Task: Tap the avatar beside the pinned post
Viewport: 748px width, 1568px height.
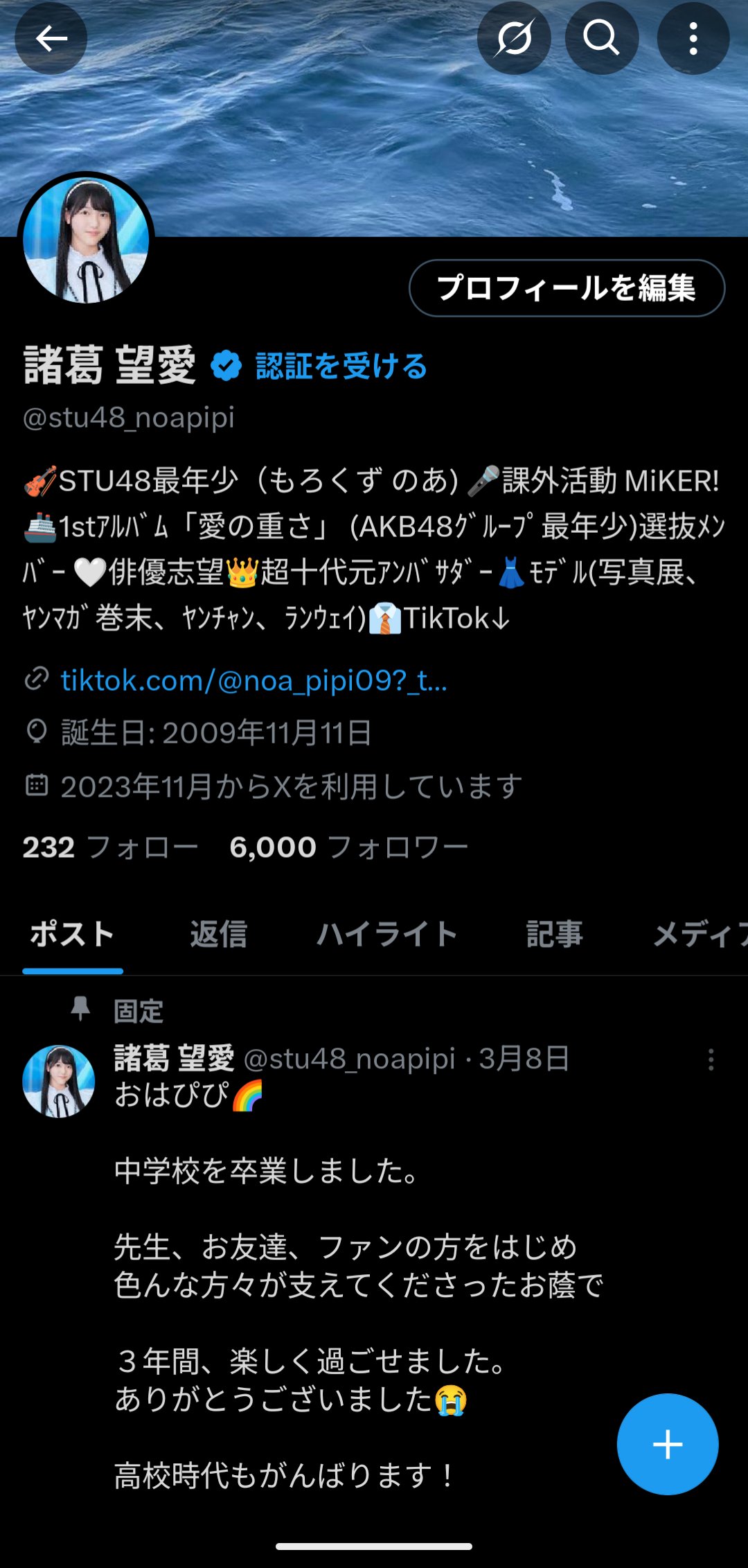Action: tap(59, 1081)
